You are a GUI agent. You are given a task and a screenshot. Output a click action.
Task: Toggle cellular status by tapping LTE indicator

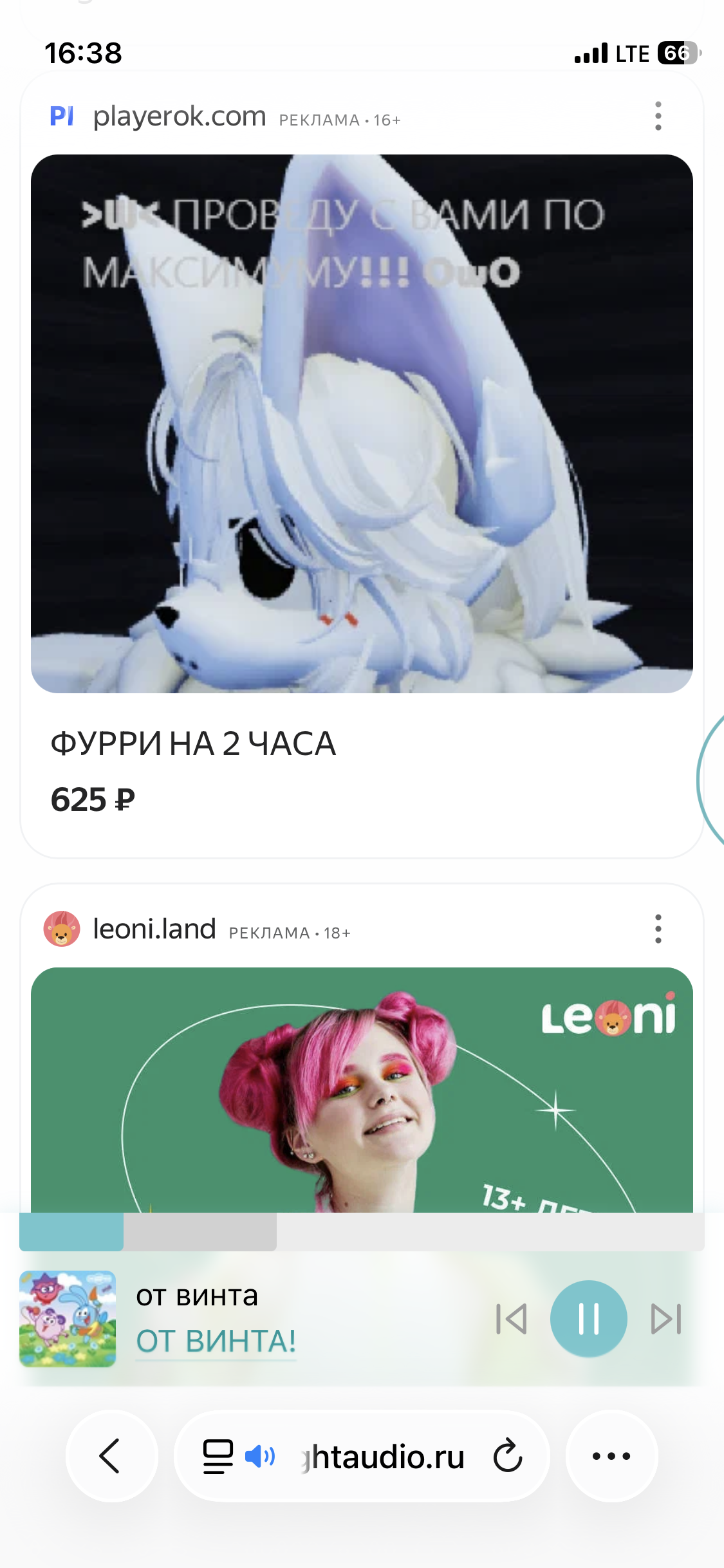click(633, 53)
